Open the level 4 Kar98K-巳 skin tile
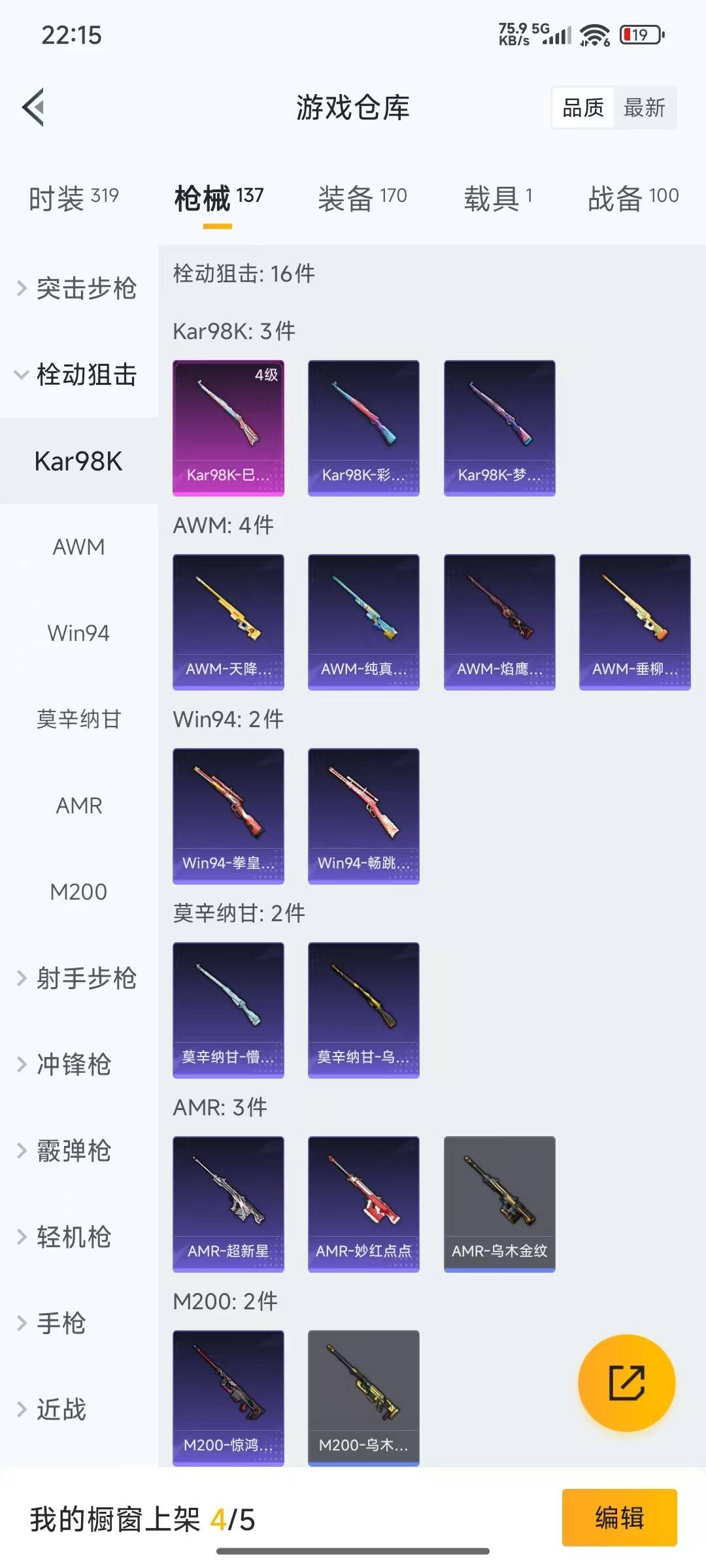 pyautogui.click(x=228, y=428)
